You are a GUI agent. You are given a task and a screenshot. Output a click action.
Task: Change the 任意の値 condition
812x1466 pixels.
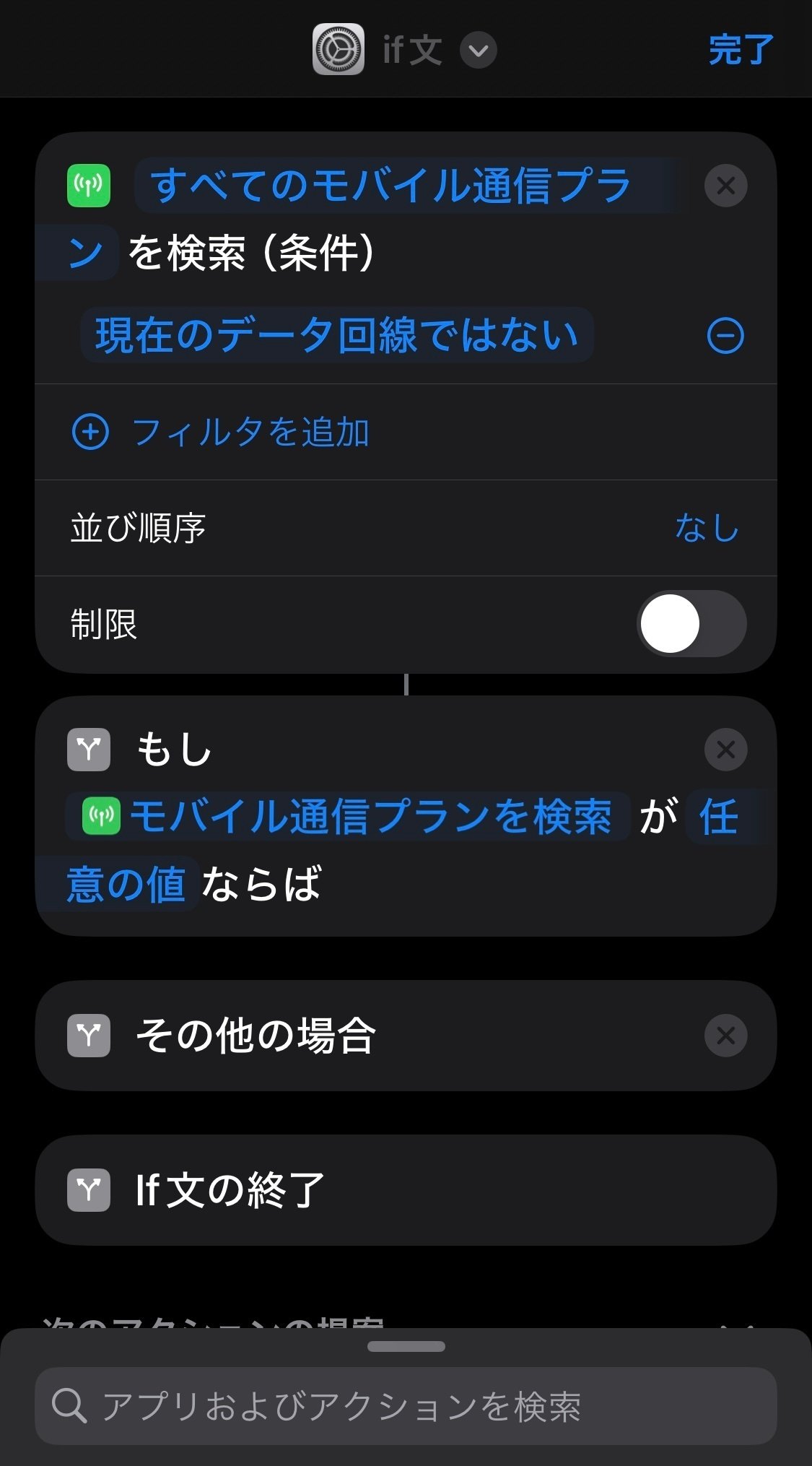126,884
